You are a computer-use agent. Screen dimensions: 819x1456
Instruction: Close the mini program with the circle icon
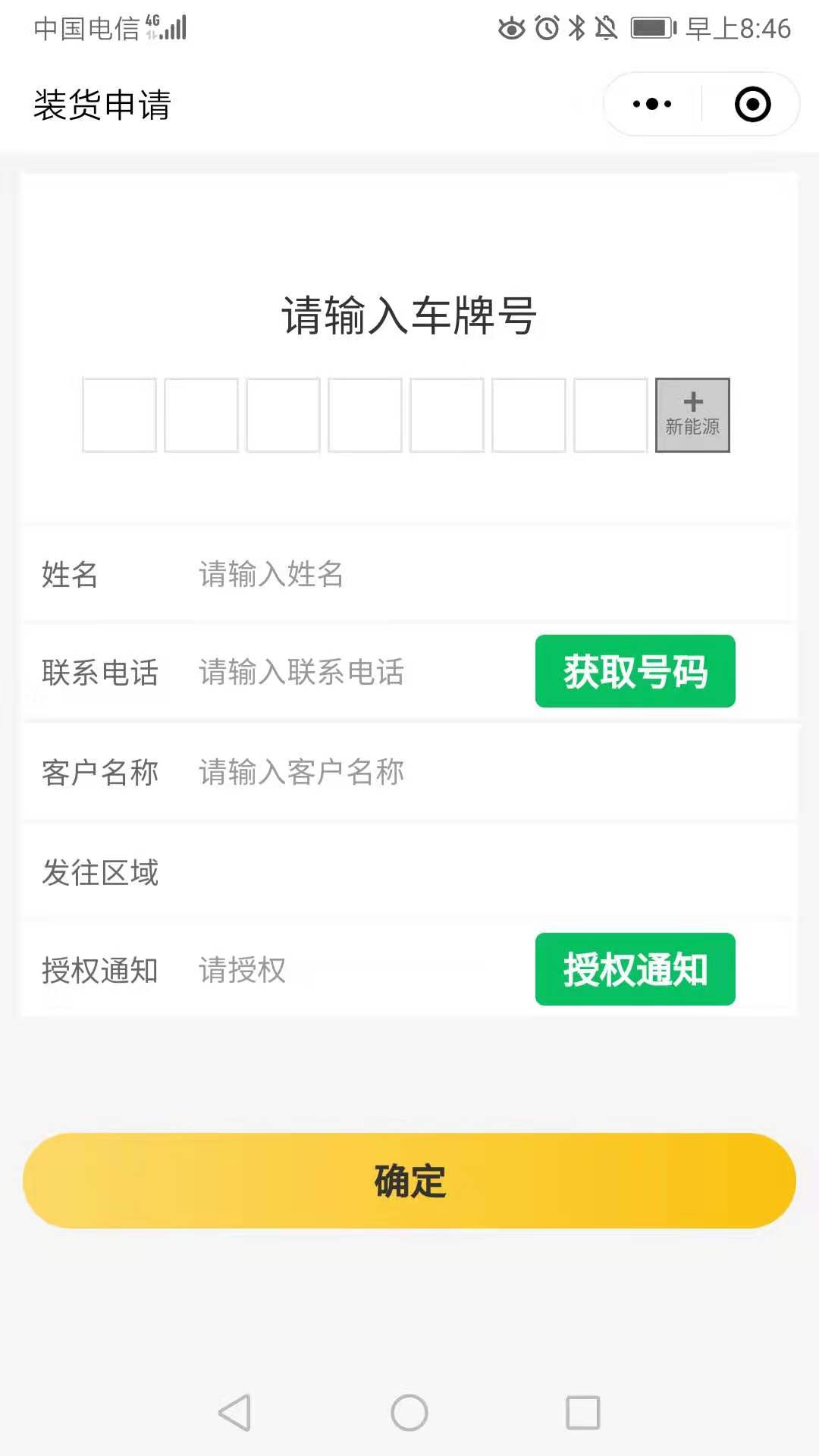(752, 105)
